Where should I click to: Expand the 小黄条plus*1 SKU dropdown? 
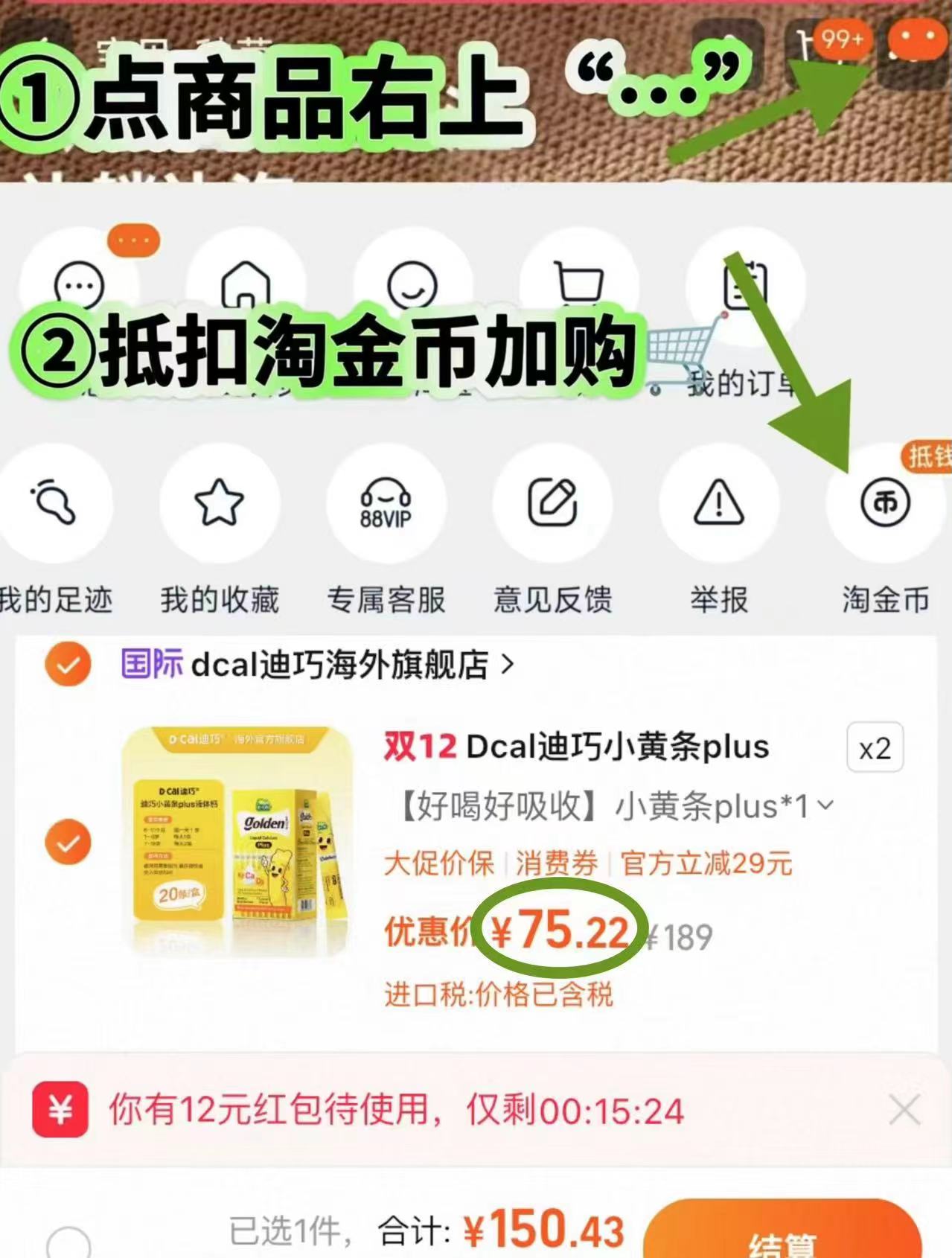click(823, 804)
